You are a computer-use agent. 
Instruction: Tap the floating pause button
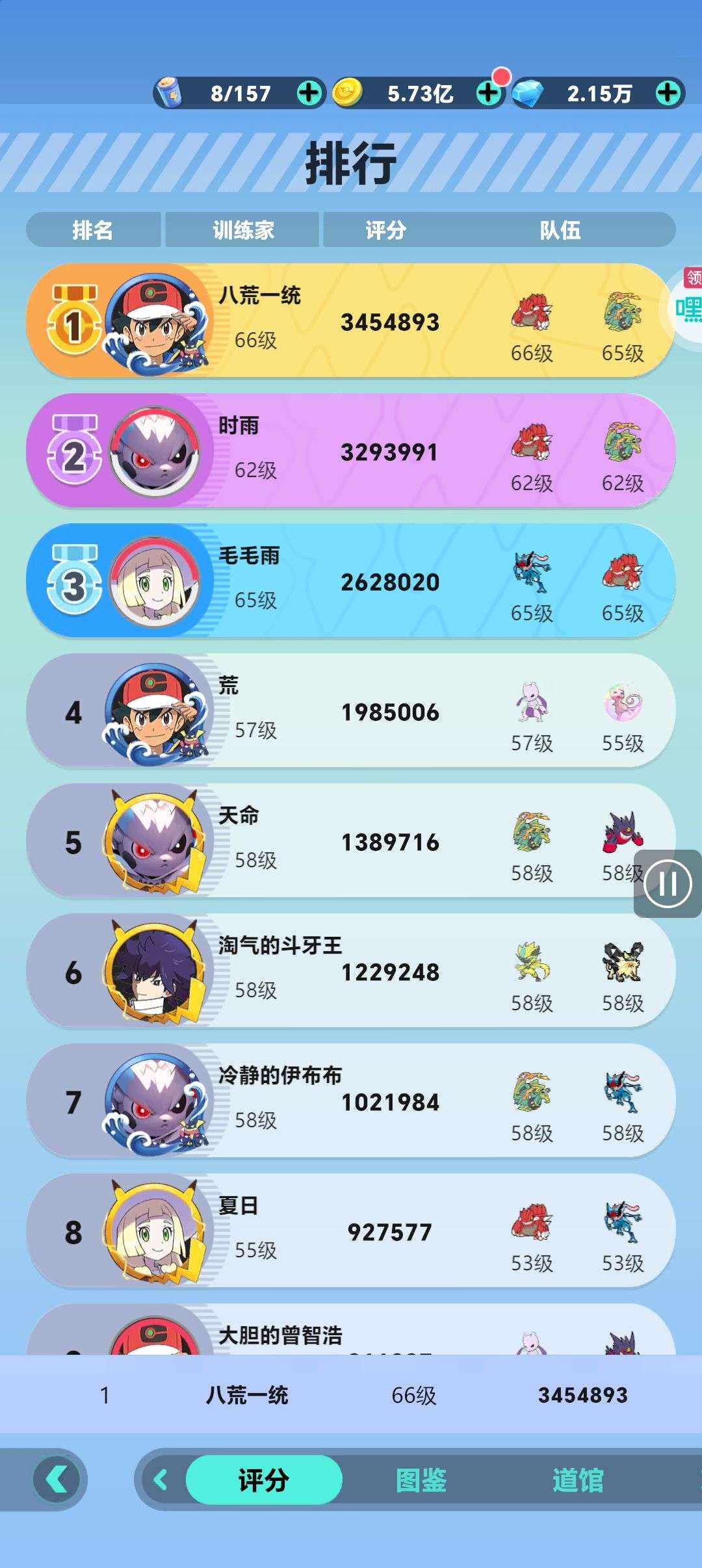(668, 883)
